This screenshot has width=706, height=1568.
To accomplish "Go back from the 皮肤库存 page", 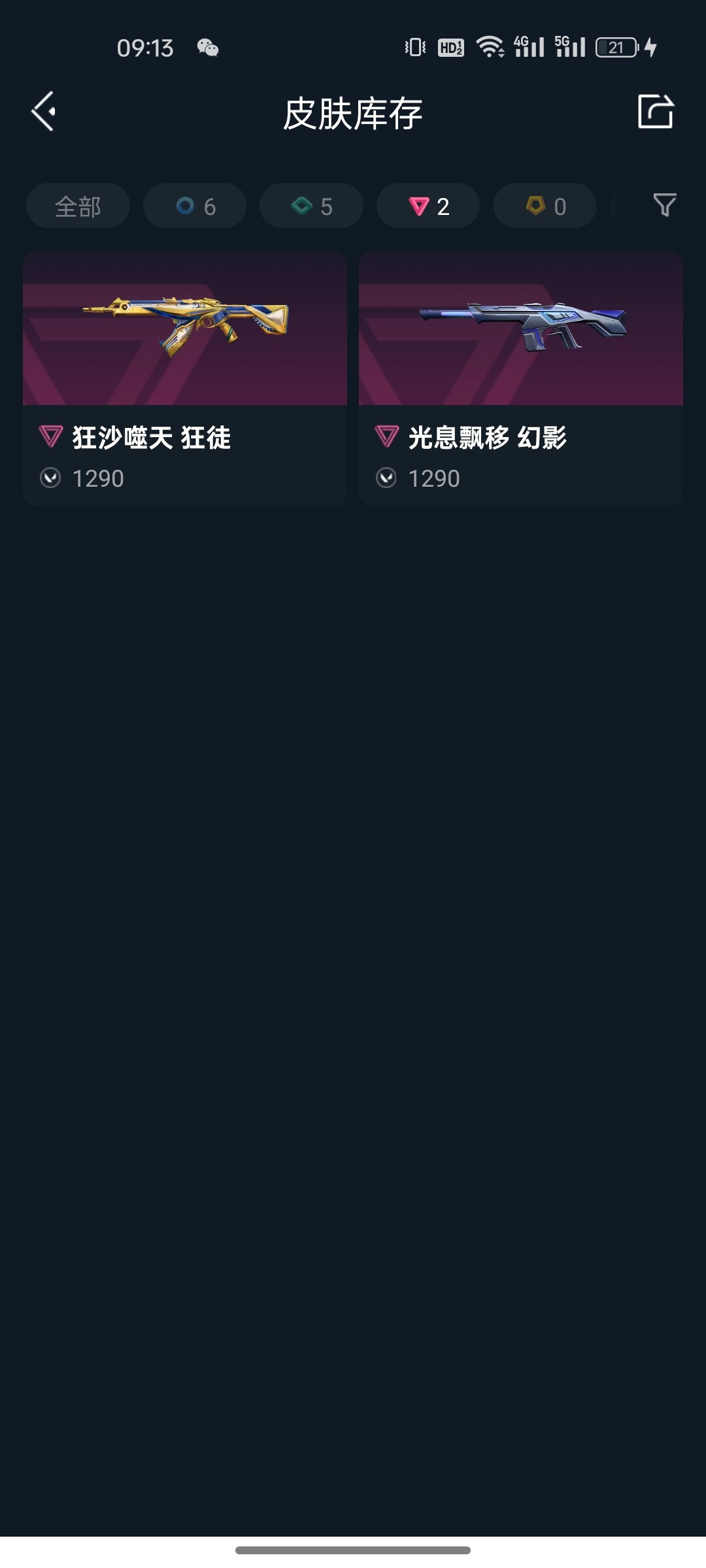I will coord(44,112).
